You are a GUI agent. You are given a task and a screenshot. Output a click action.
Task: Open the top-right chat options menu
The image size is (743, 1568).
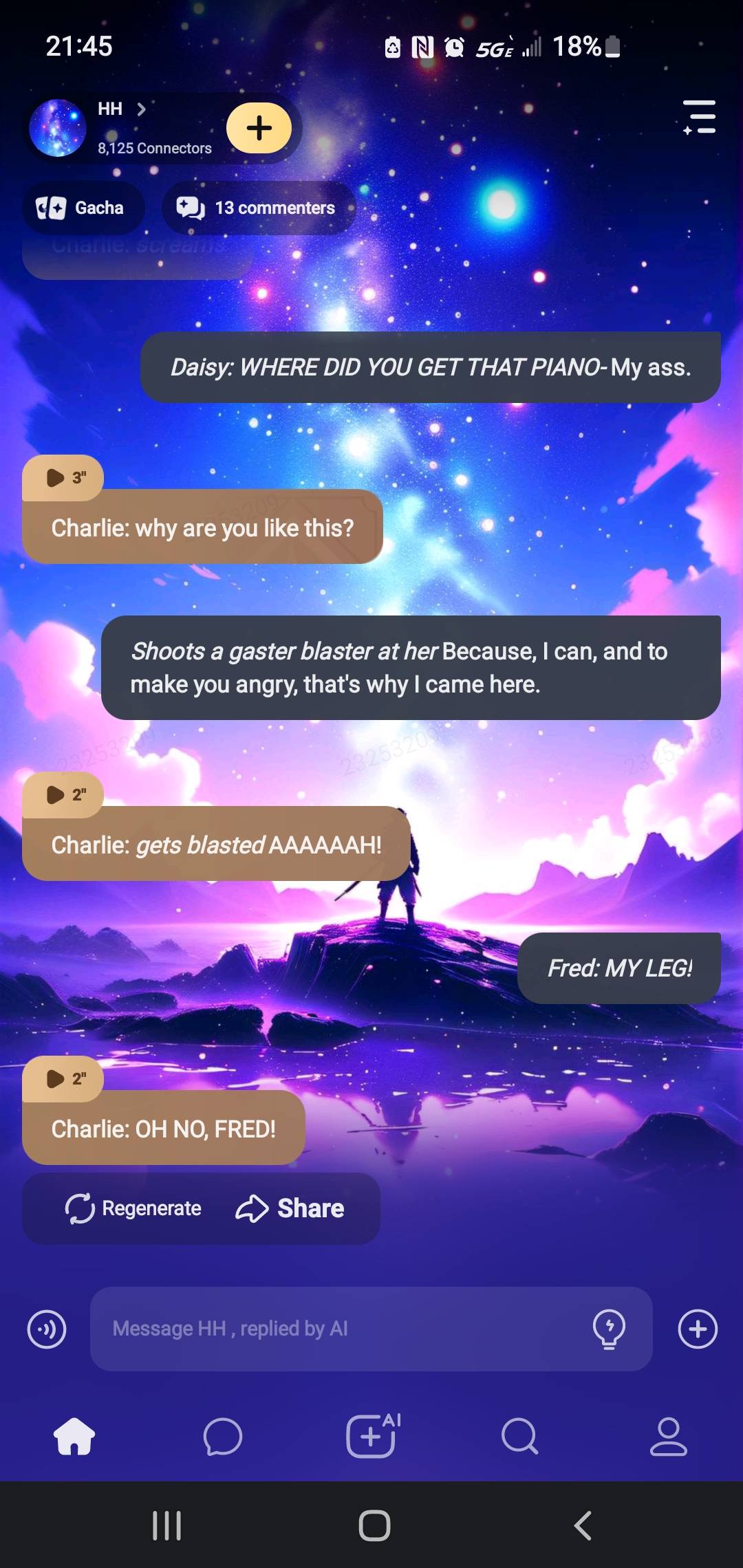pyautogui.click(x=700, y=117)
